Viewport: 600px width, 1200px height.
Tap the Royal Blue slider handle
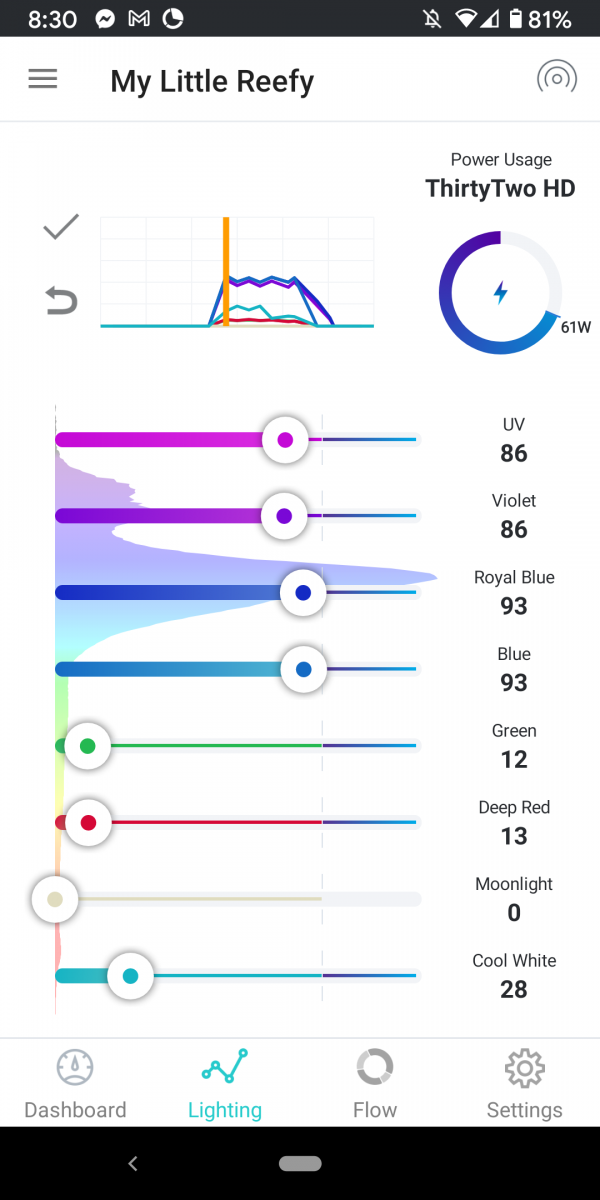pyautogui.click(x=303, y=593)
